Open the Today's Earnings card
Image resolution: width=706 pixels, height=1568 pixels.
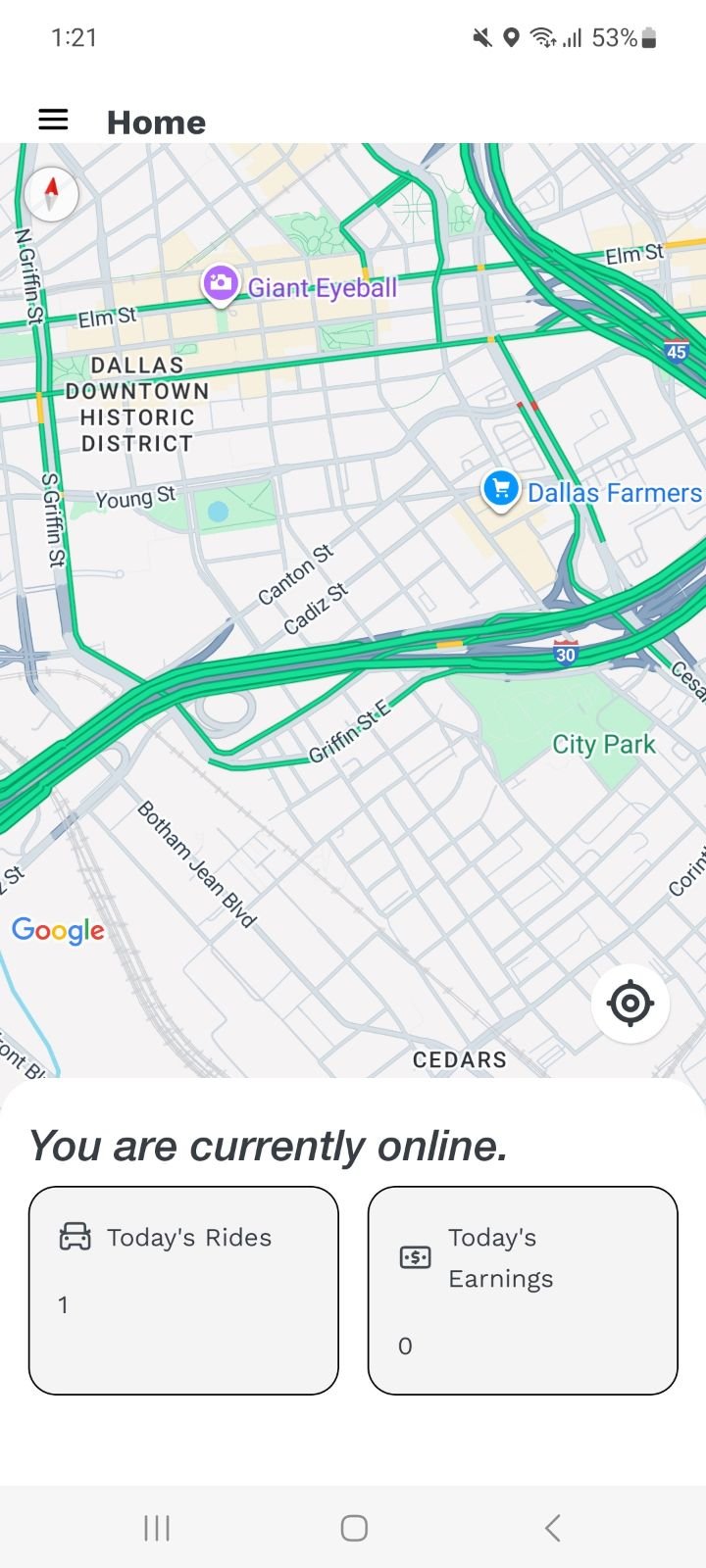pyautogui.click(x=523, y=1290)
